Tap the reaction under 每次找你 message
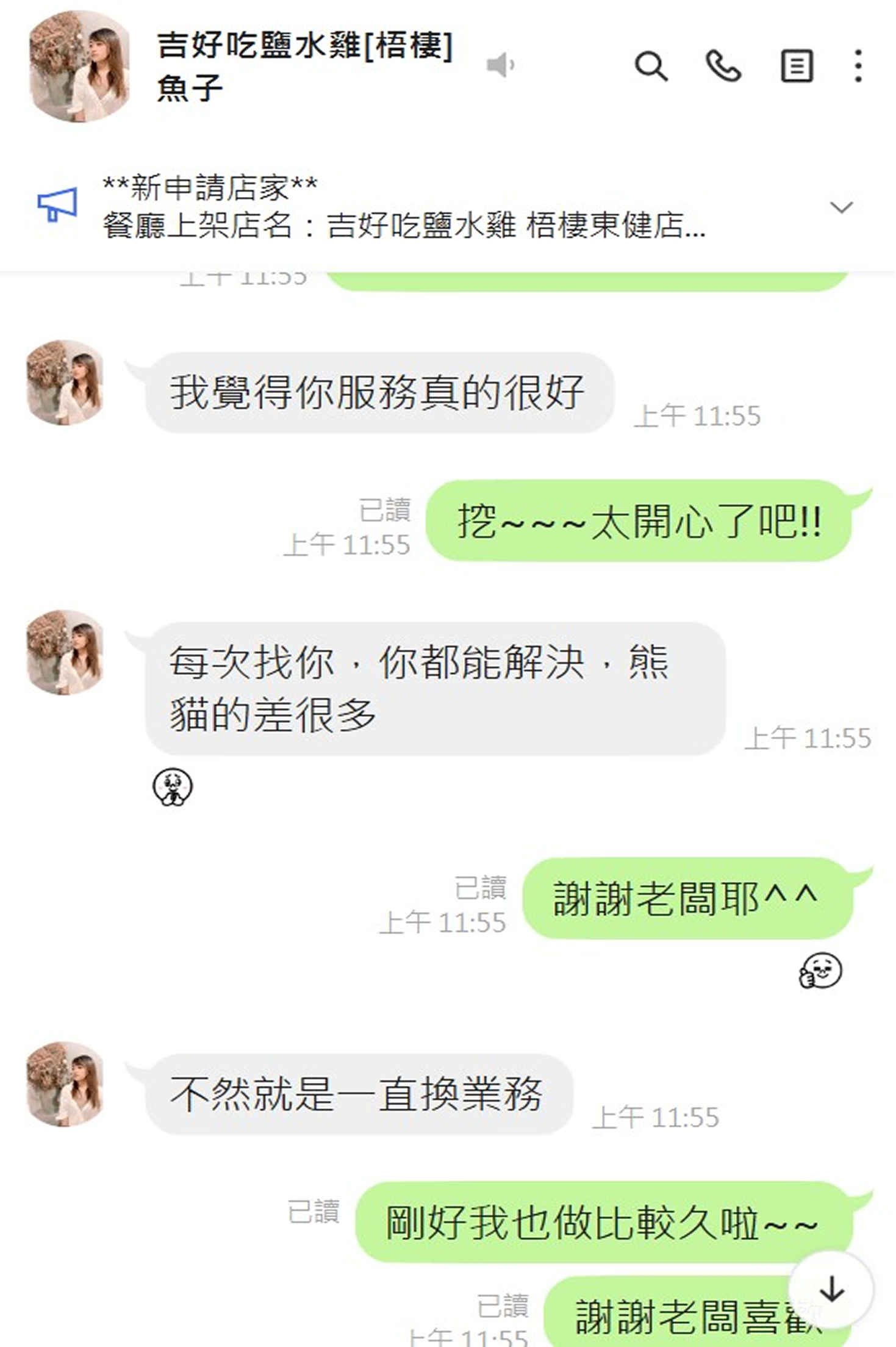This screenshot has height=1347, width=896. tap(173, 787)
